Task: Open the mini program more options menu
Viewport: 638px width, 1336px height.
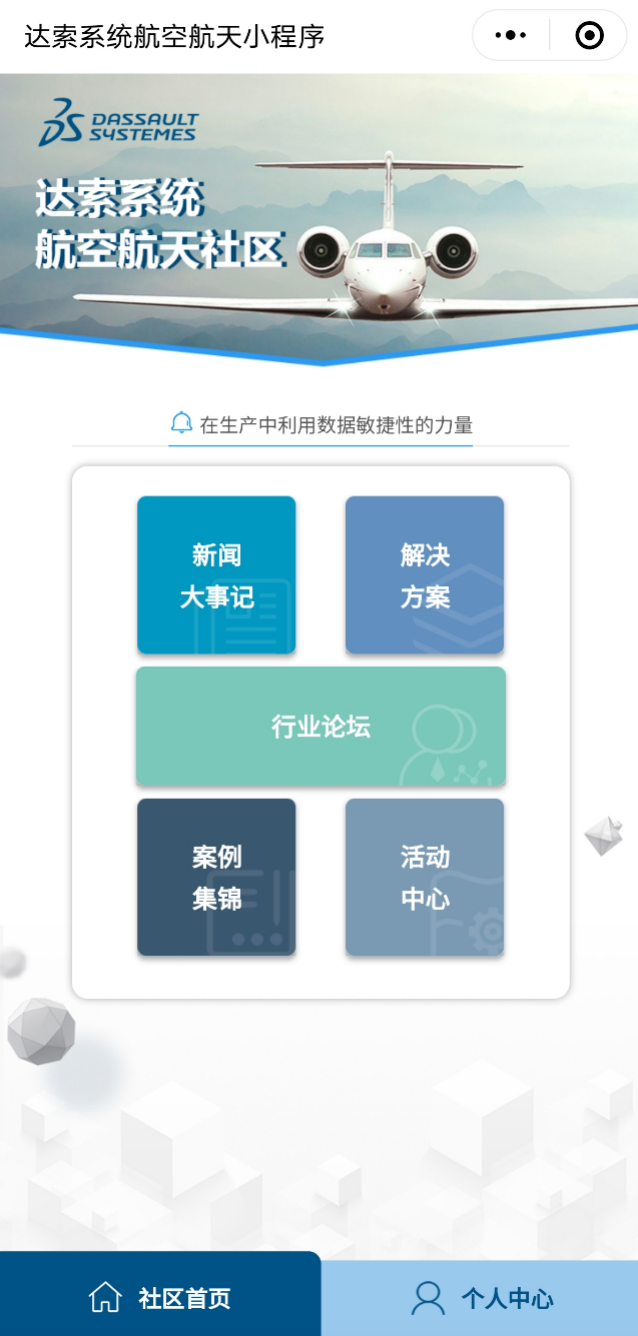Action: coord(510,36)
